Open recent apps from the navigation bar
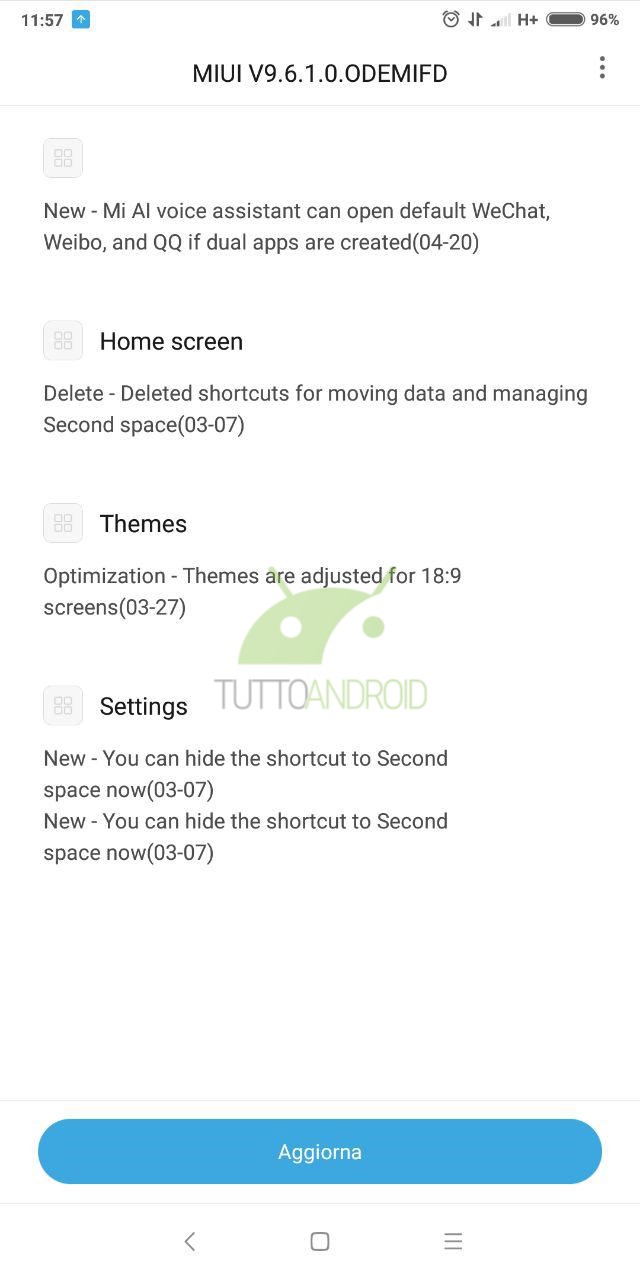The height and width of the screenshot is (1280, 640). (453, 1241)
